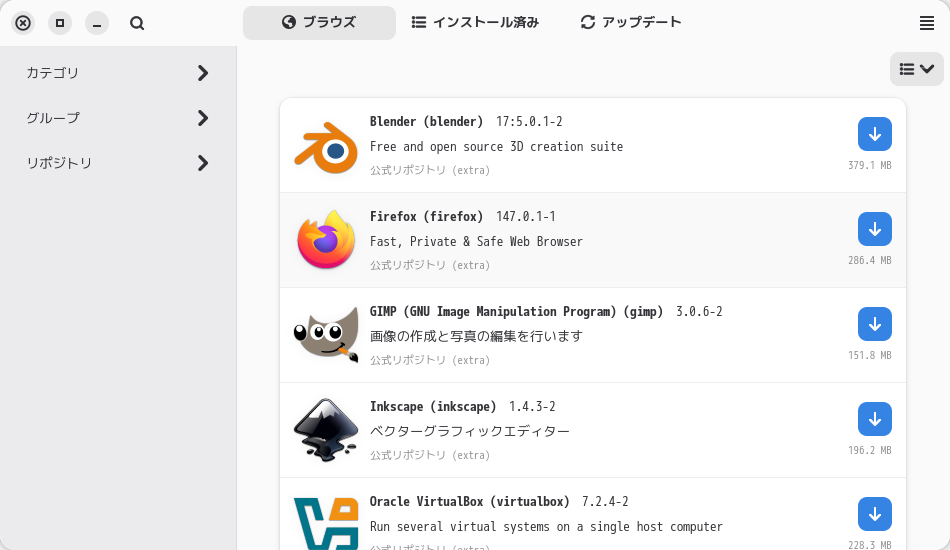Screen dimensions: 950x550
Task: Maximize the window
Action: [60, 23]
